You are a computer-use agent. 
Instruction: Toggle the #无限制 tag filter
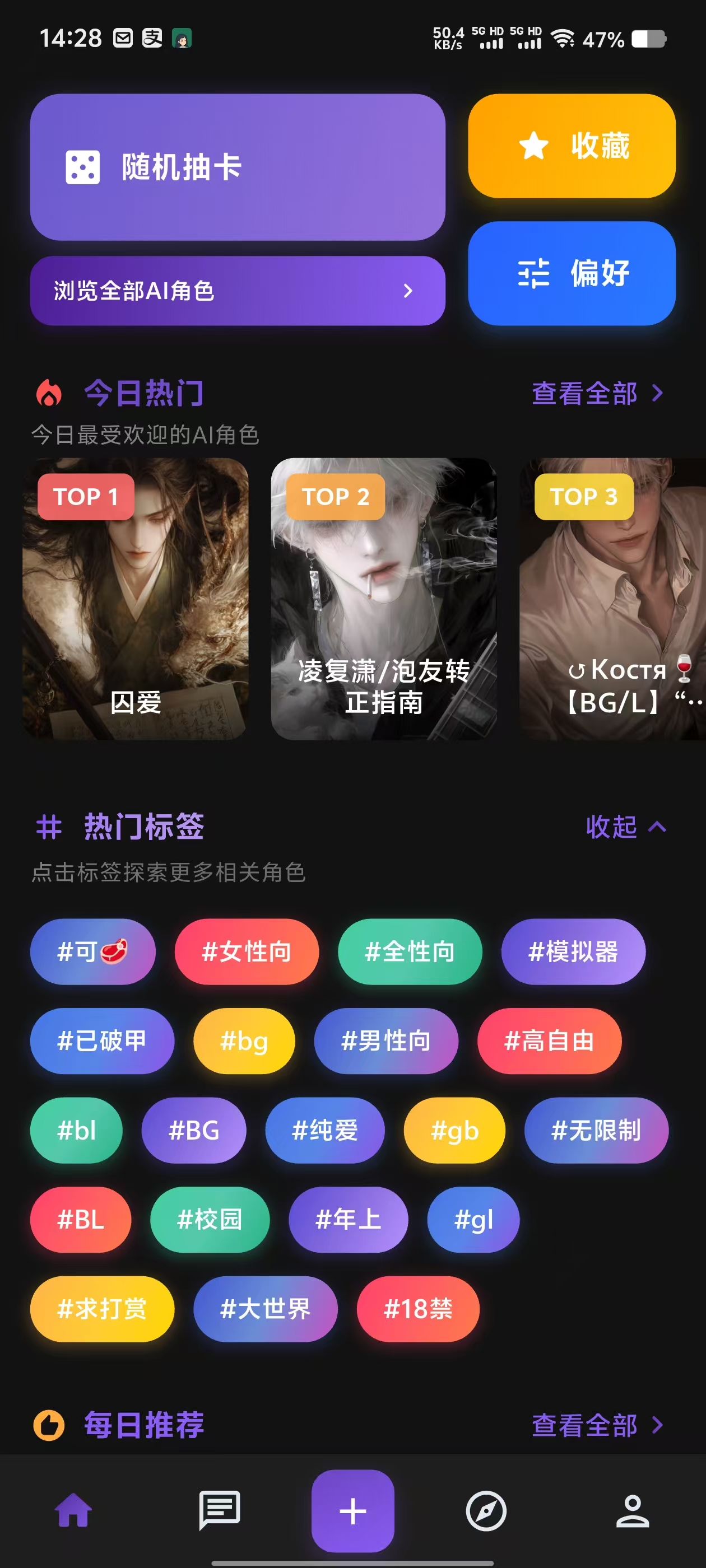pyautogui.click(x=596, y=1130)
